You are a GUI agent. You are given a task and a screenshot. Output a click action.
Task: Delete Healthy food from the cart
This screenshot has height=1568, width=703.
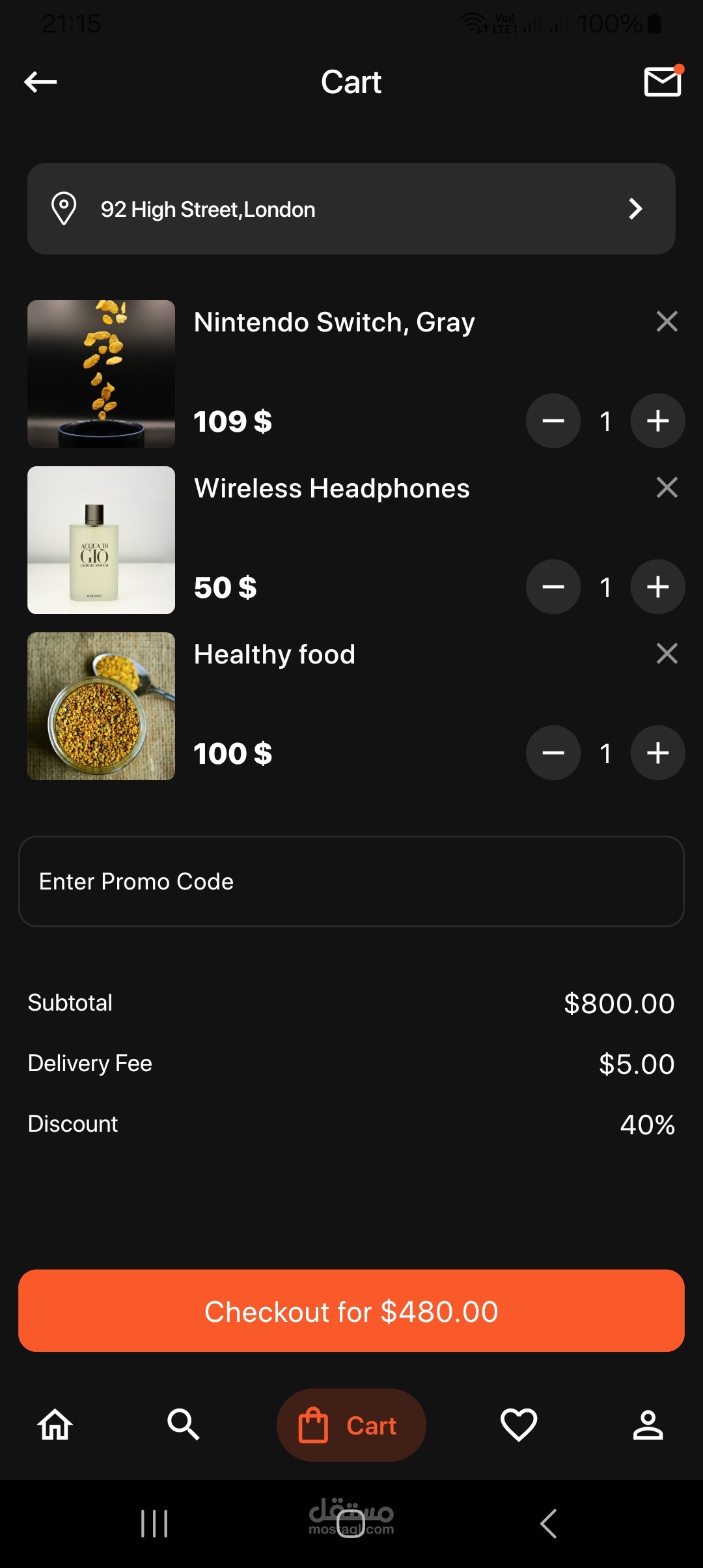(667, 654)
